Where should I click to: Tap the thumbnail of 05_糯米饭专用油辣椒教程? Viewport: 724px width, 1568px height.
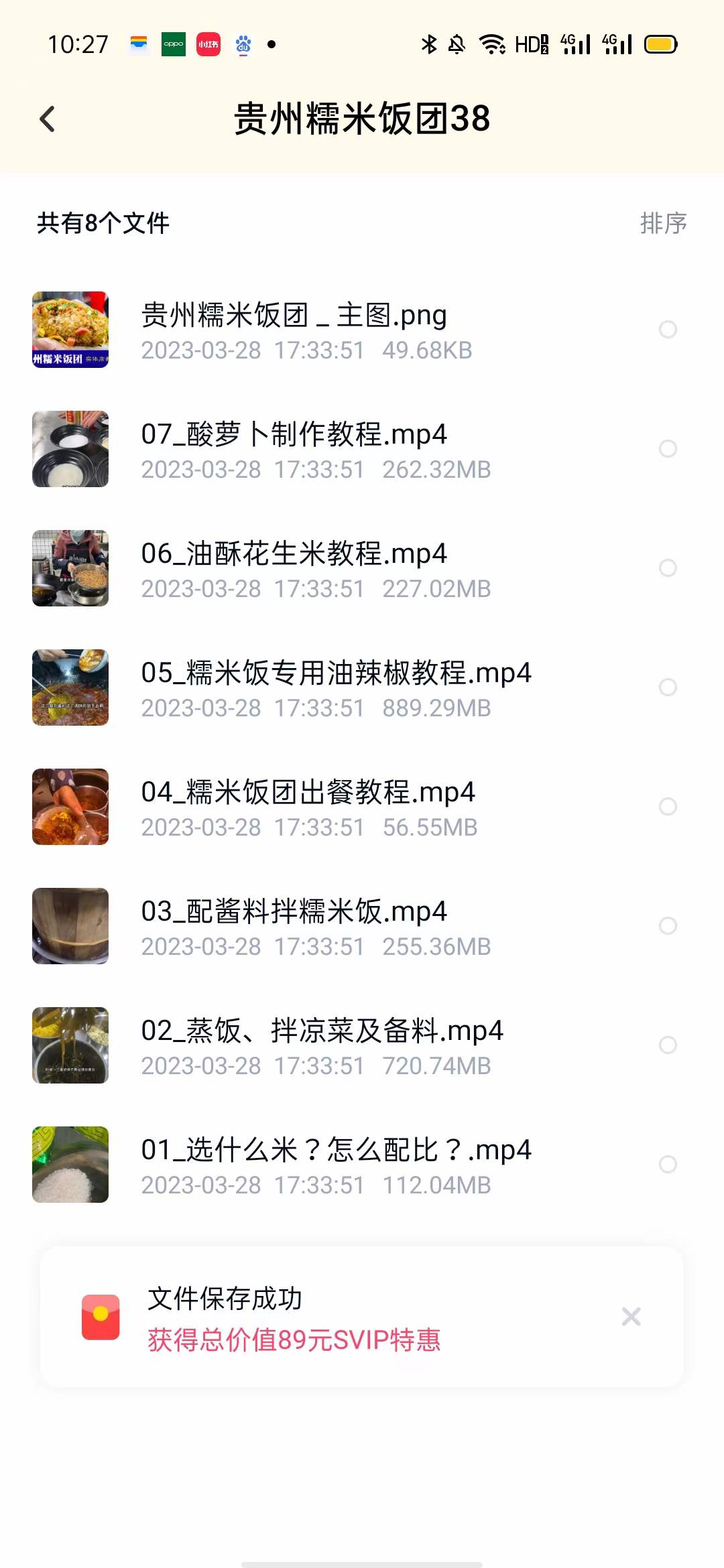pyautogui.click(x=70, y=687)
